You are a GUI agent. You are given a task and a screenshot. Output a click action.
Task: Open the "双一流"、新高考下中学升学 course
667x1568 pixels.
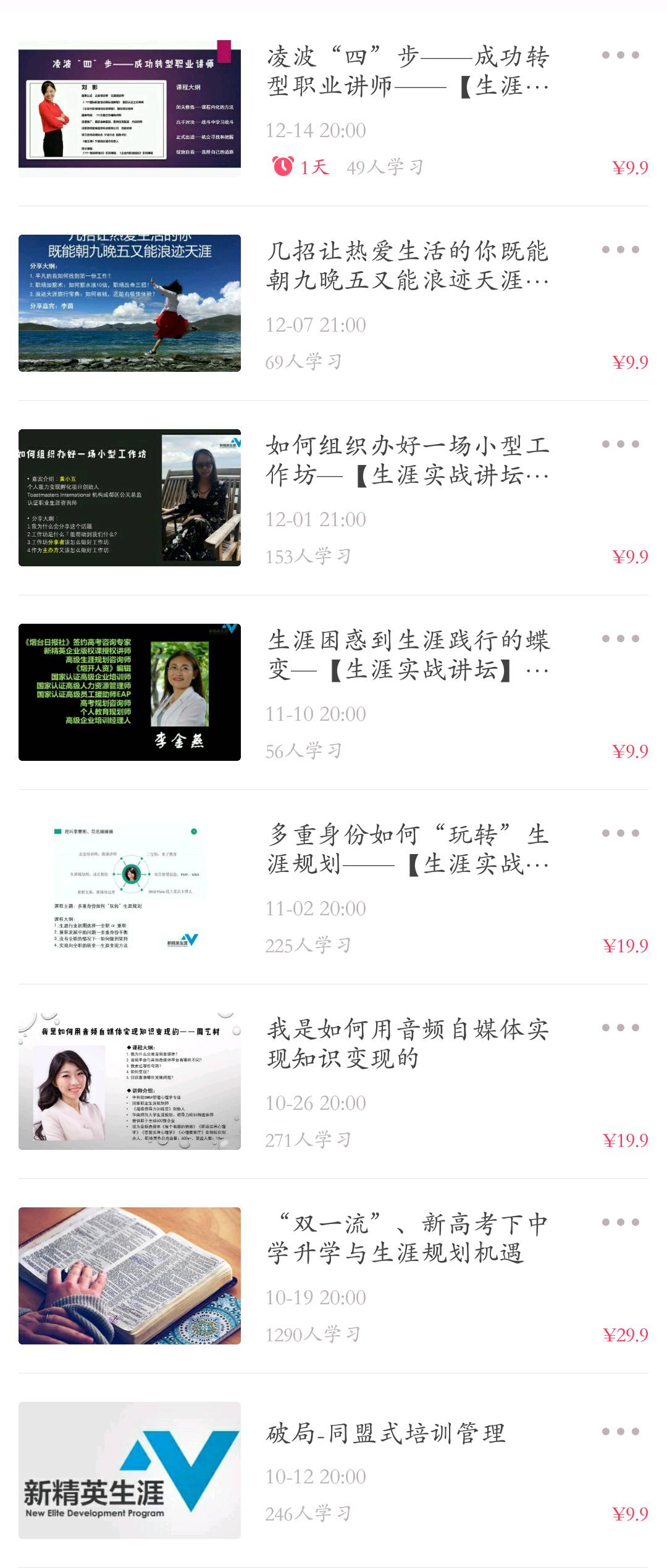point(408,1238)
